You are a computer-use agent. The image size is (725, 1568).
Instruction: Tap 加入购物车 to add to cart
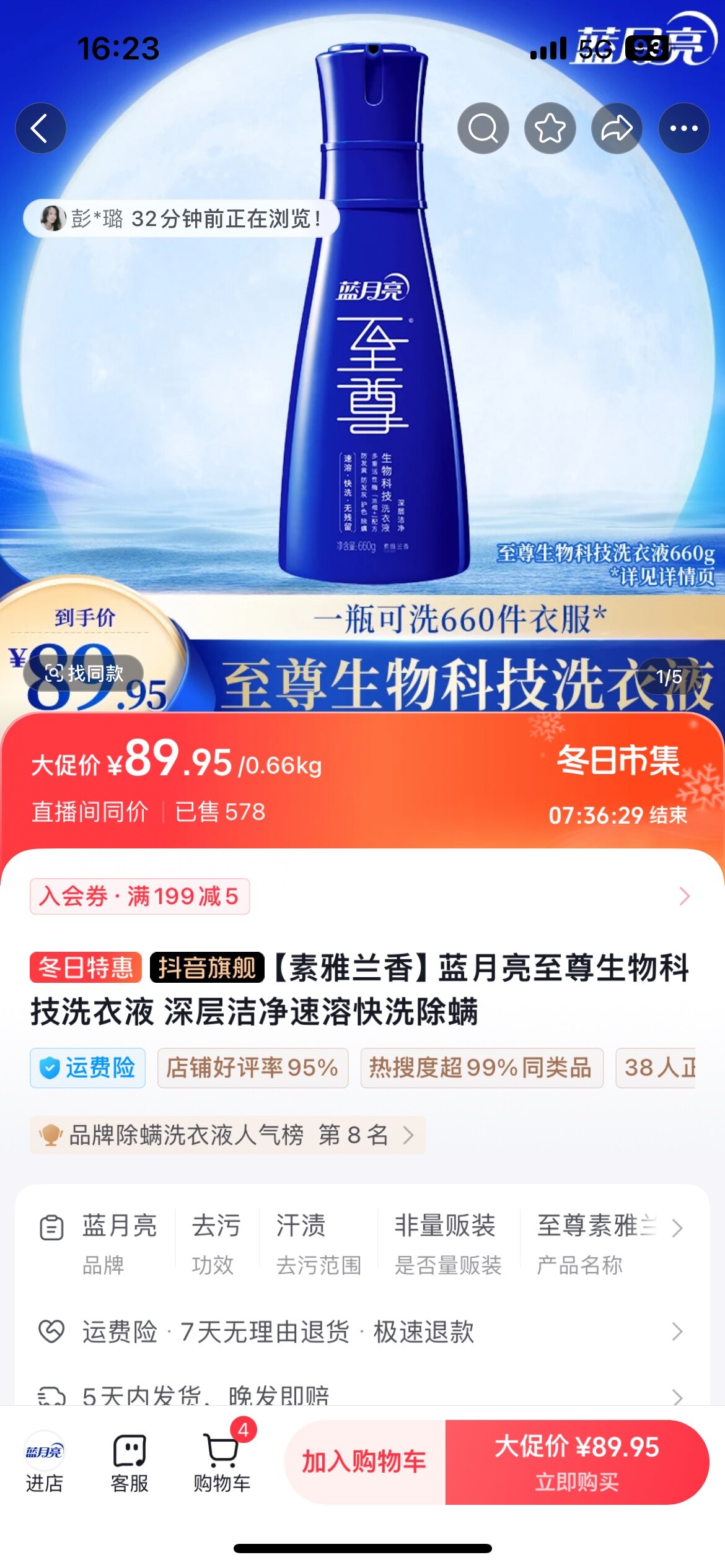tap(364, 1461)
